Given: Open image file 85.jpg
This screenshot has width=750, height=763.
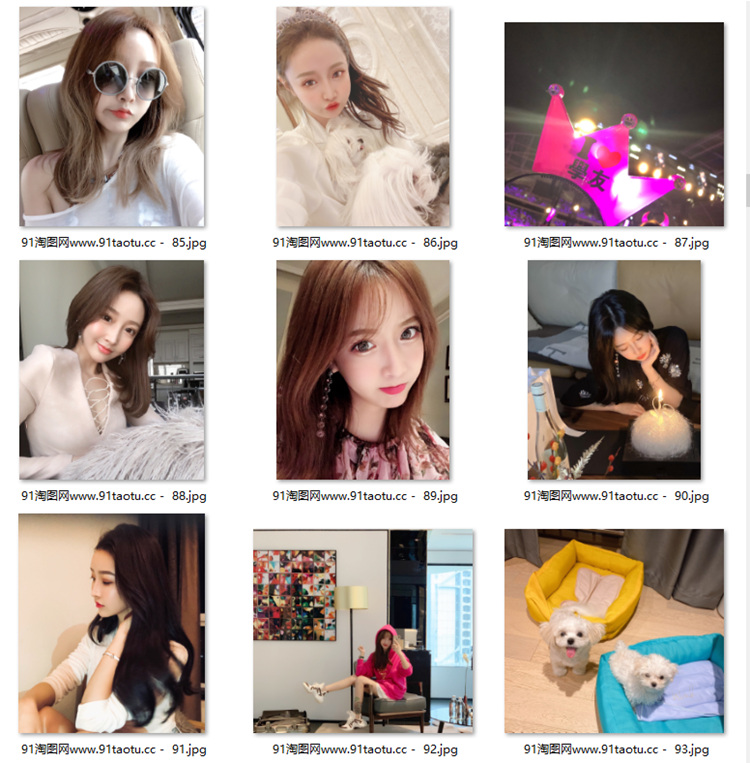Looking at the screenshot, I should tap(112, 117).
